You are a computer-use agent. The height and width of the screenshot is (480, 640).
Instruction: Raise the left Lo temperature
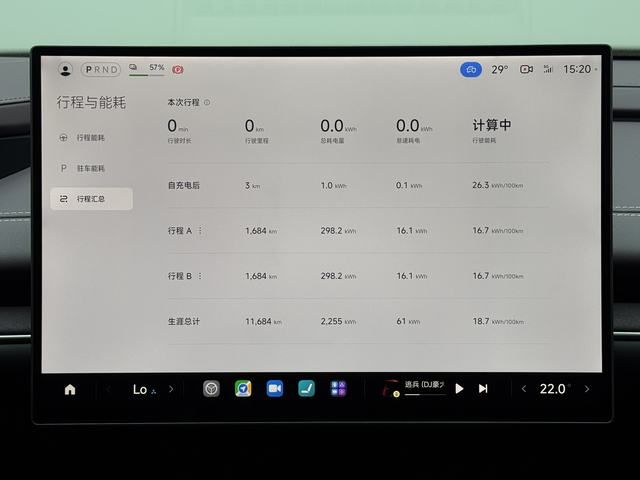[171, 389]
